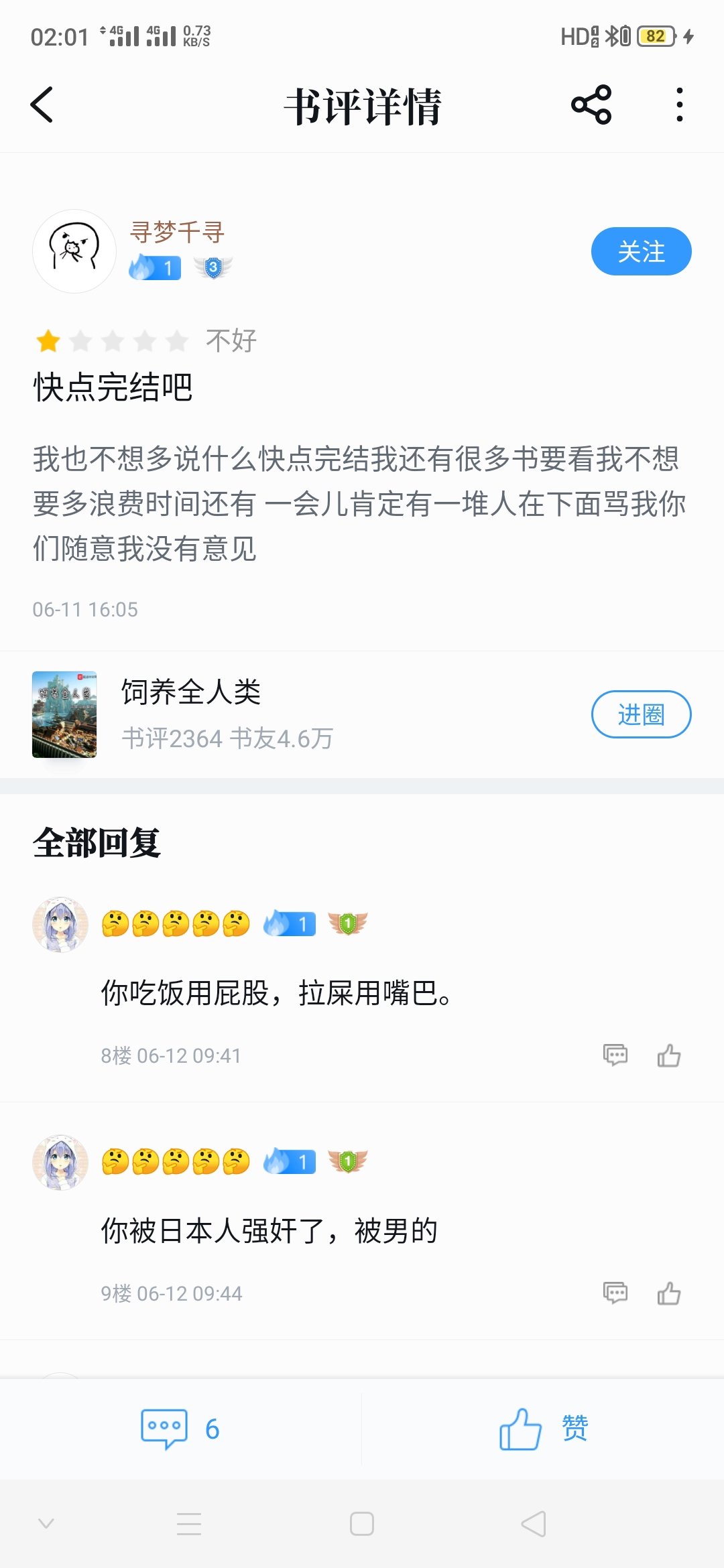Open 寻梦千寻's profile avatar

pyautogui.click(x=74, y=251)
